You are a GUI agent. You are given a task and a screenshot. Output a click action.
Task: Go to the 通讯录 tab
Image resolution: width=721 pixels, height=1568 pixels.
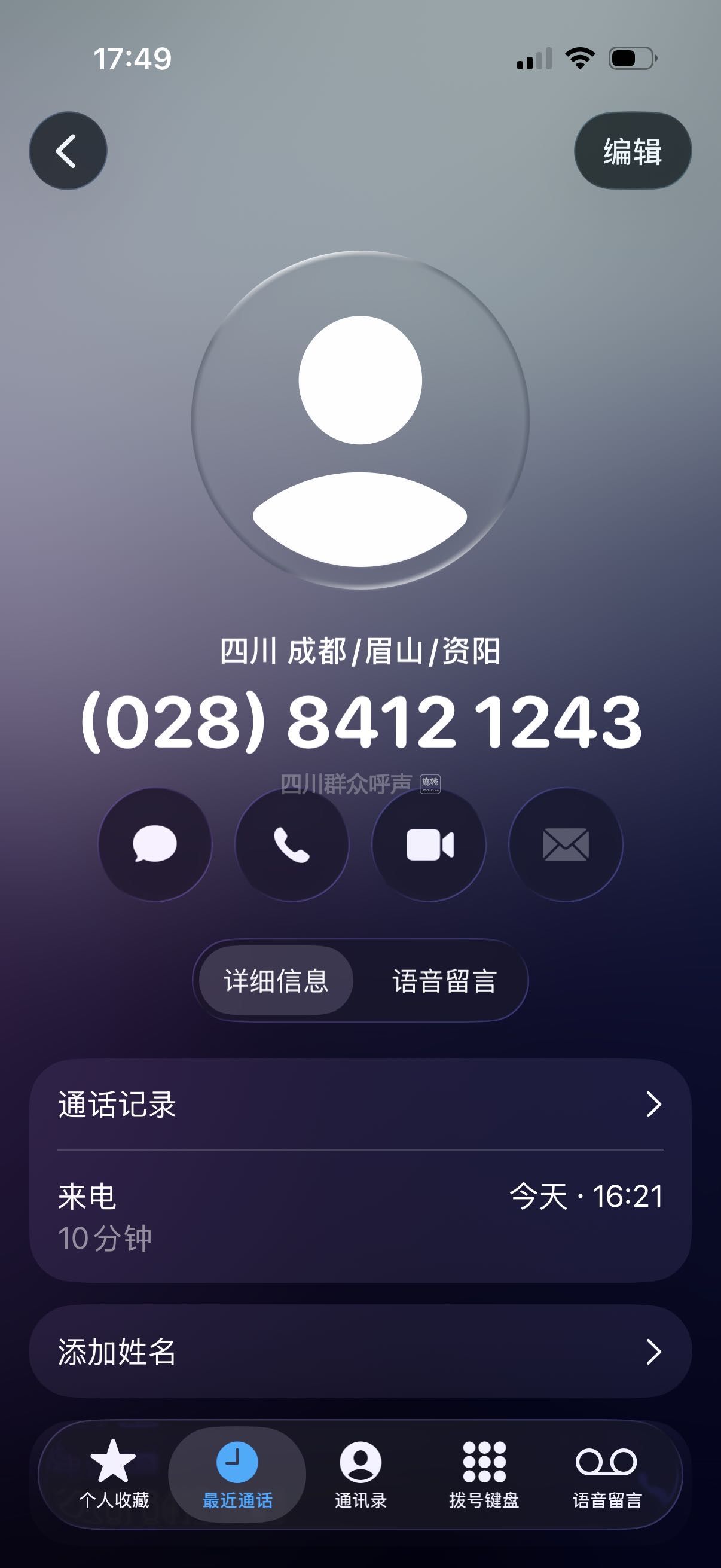point(360,1474)
